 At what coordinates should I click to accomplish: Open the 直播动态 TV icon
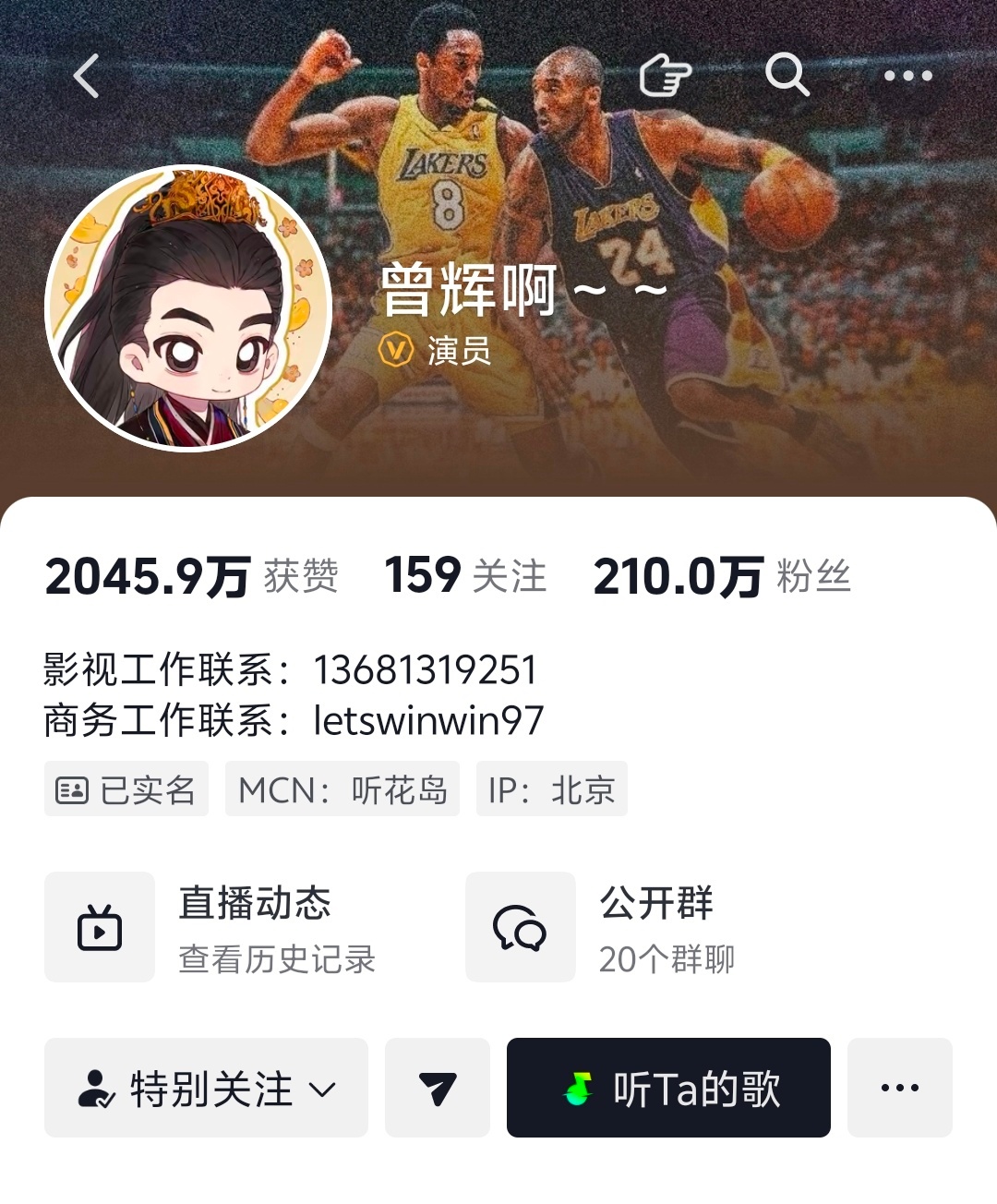(100, 927)
